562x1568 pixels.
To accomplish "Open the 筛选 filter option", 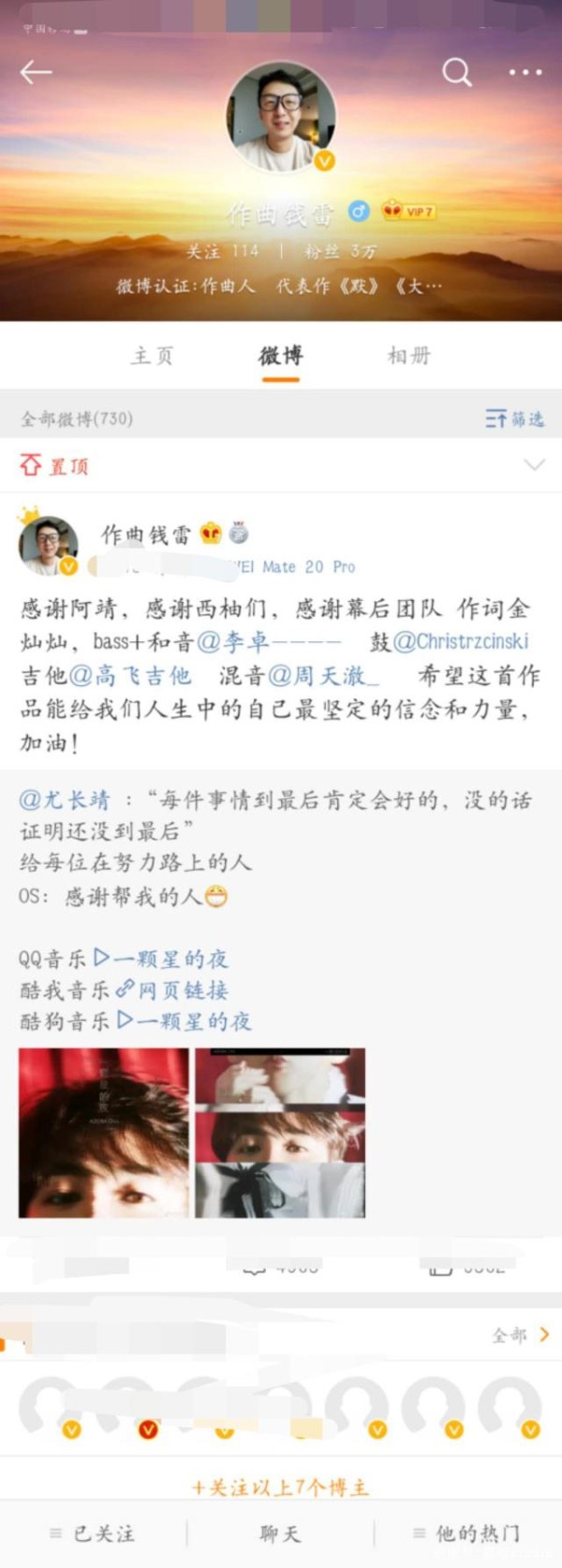I will [x=515, y=418].
